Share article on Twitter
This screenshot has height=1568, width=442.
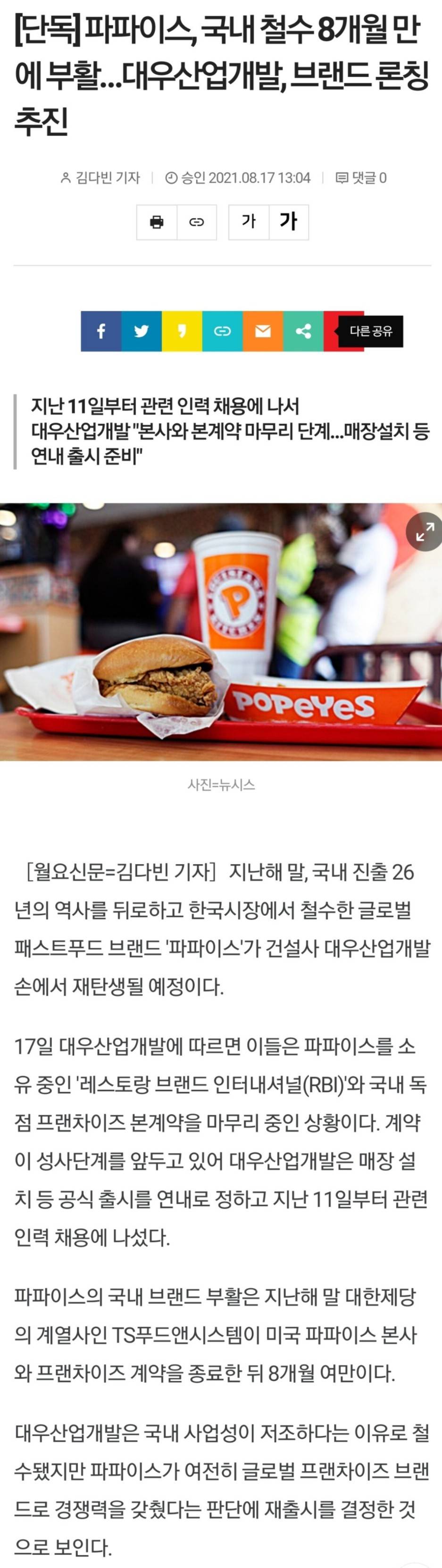point(141,331)
